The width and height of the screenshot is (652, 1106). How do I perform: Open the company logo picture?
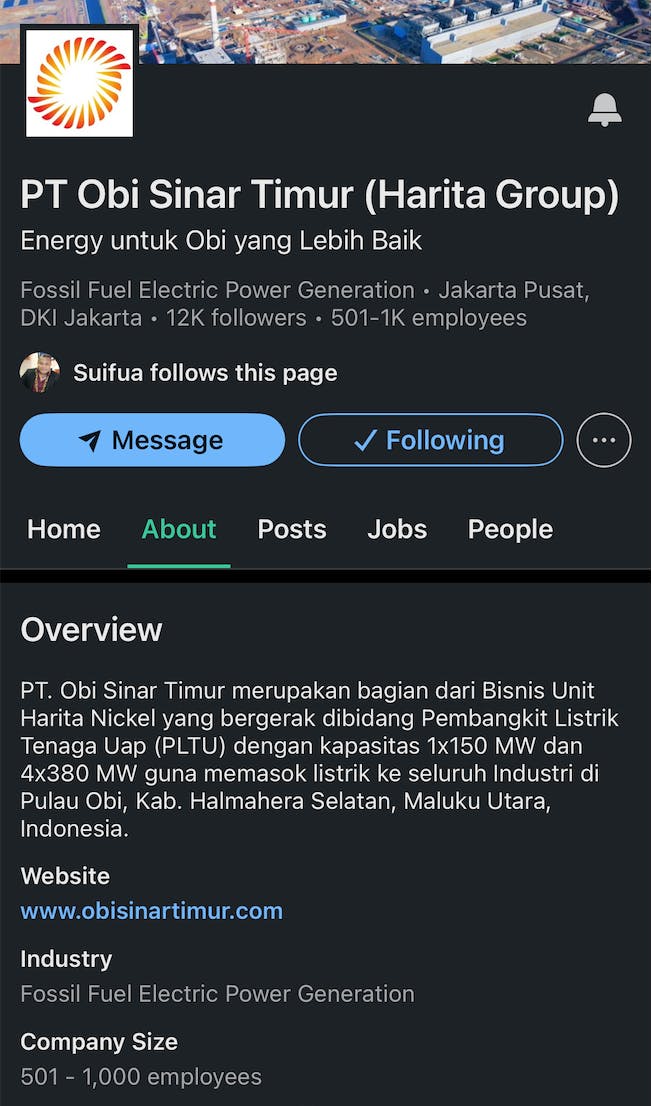pos(79,82)
